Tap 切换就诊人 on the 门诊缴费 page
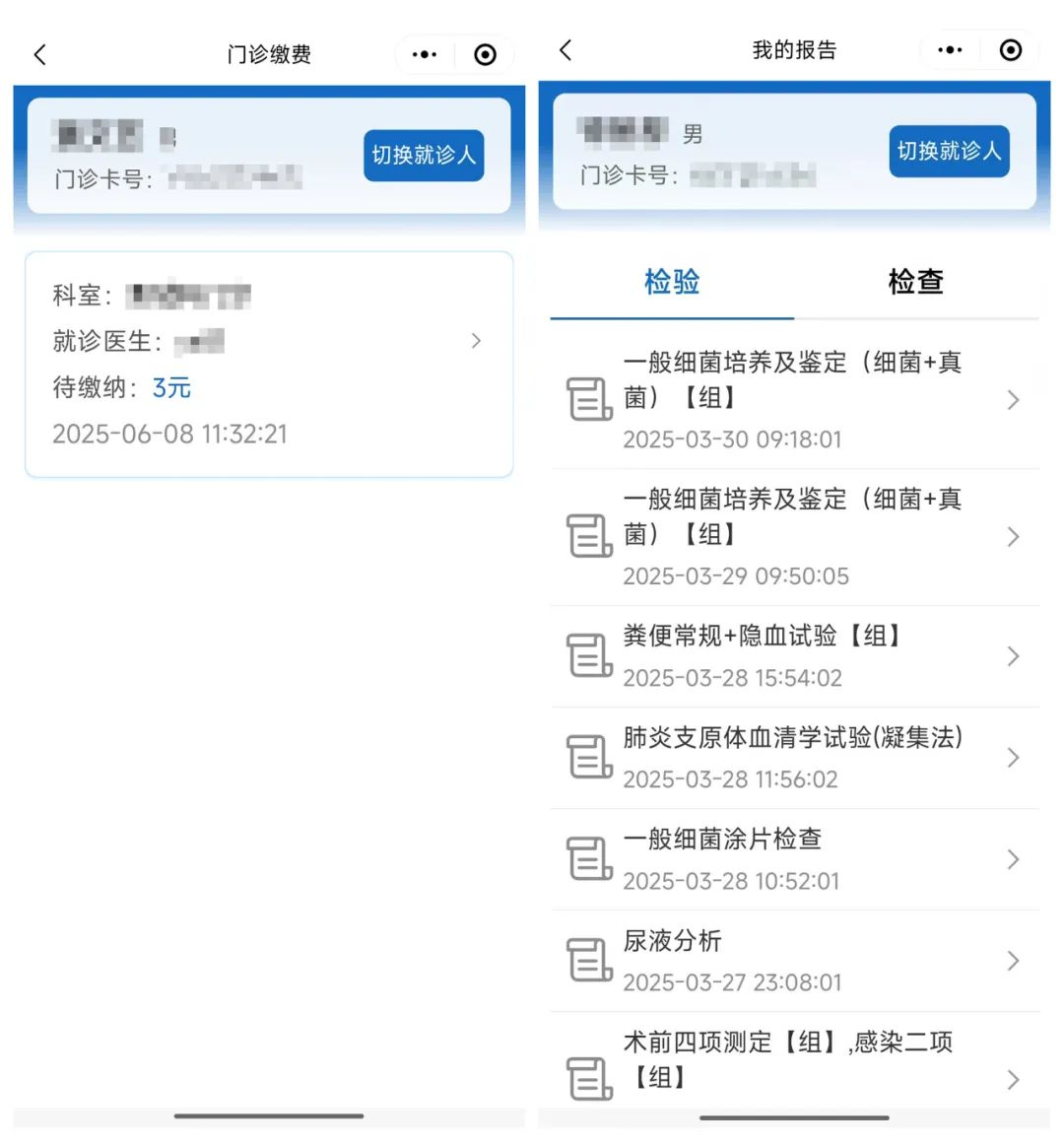 pos(424,156)
